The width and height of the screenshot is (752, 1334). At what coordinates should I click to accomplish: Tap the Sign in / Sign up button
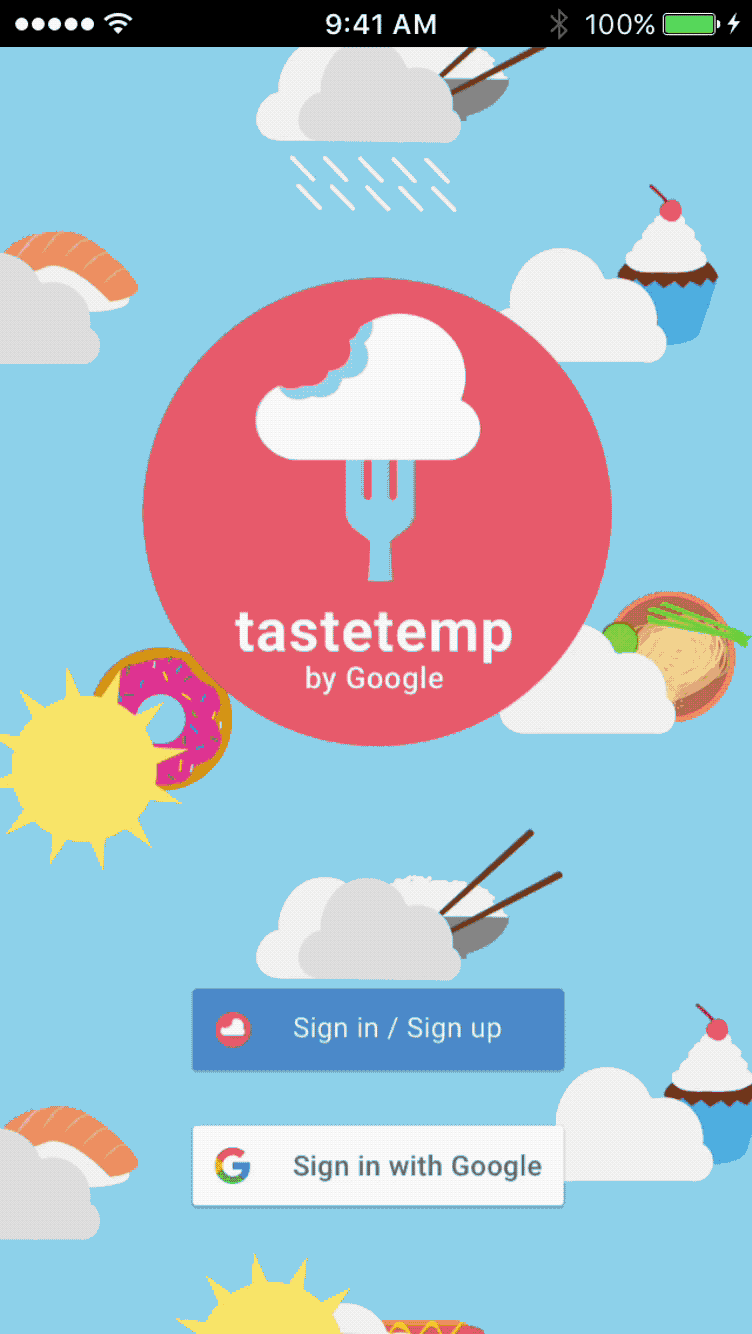coord(378,1029)
